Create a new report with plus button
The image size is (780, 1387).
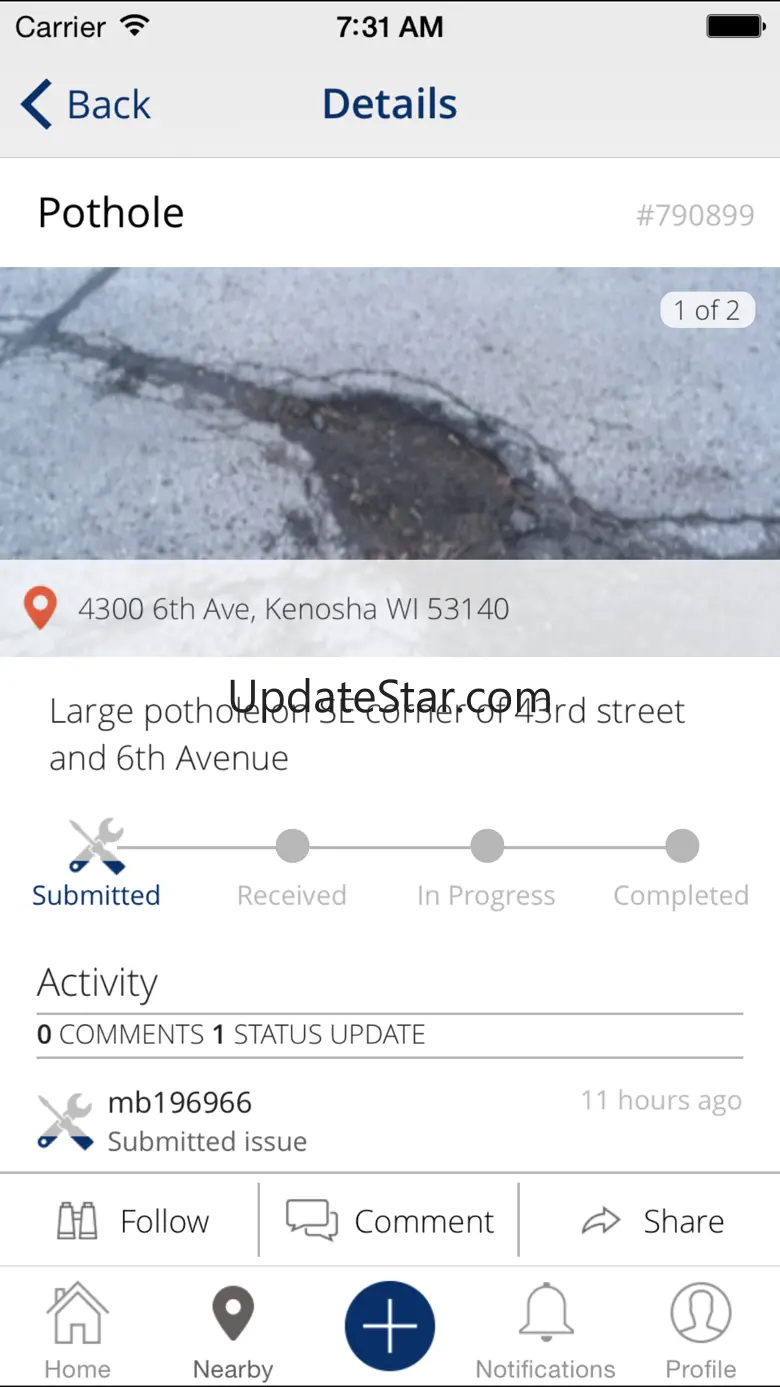pyautogui.click(x=390, y=1326)
